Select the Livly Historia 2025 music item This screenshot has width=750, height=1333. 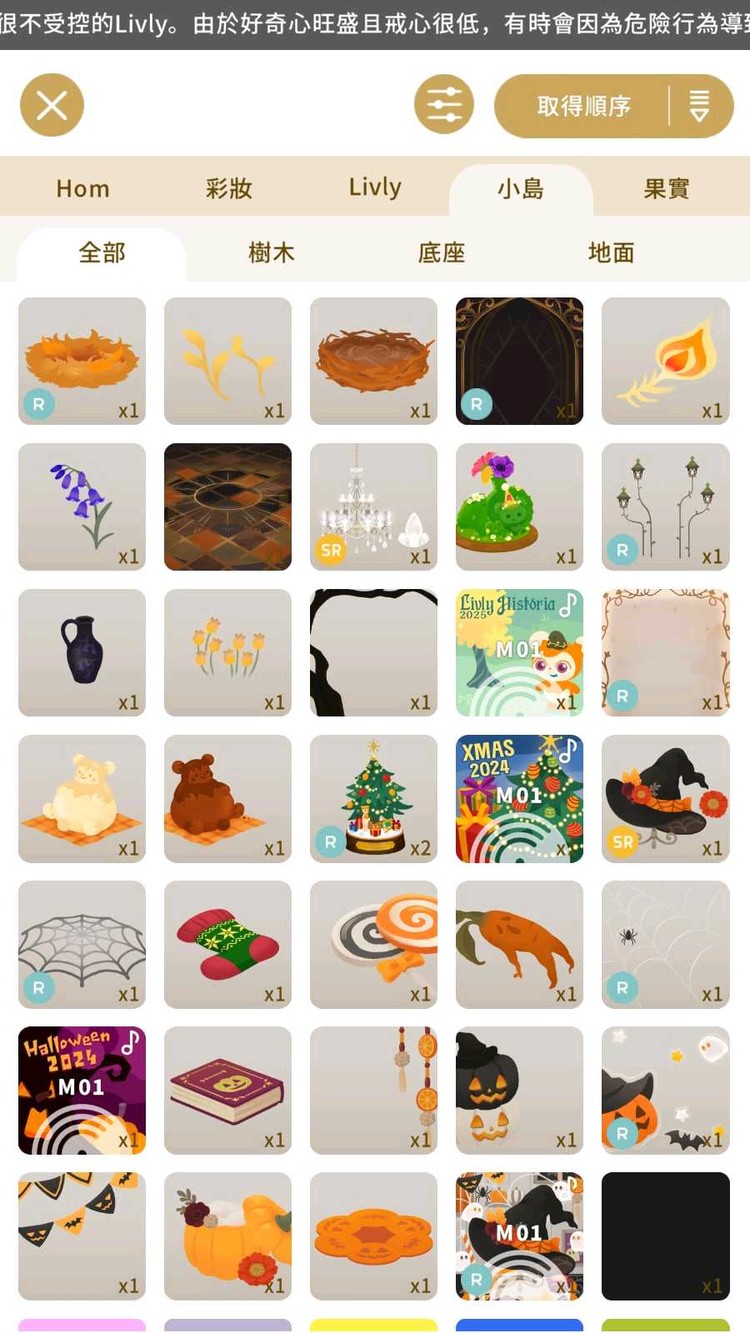[x=520, y=653]
